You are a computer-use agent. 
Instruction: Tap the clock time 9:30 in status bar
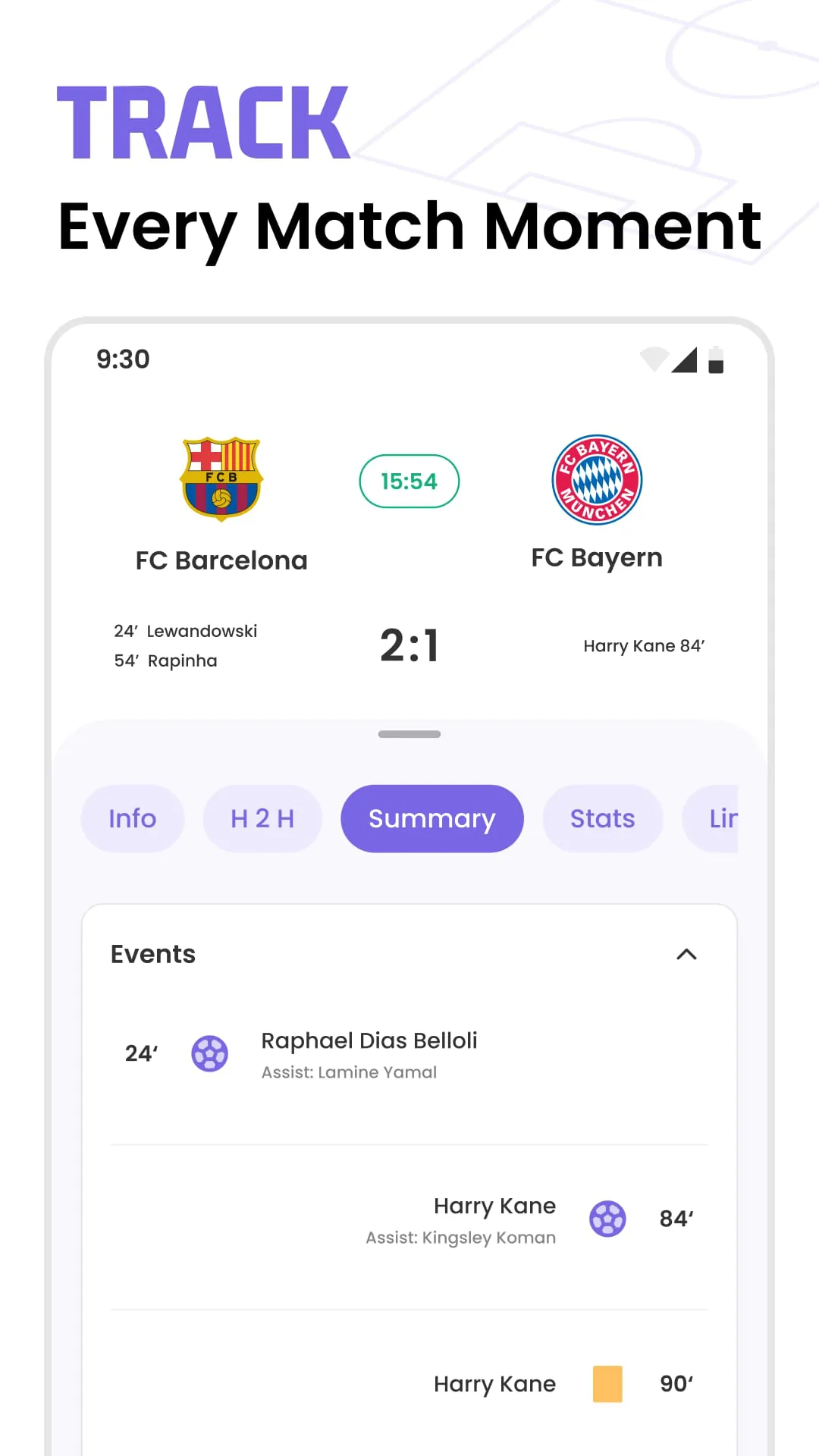pyautogui.click(x=123, y=359)
